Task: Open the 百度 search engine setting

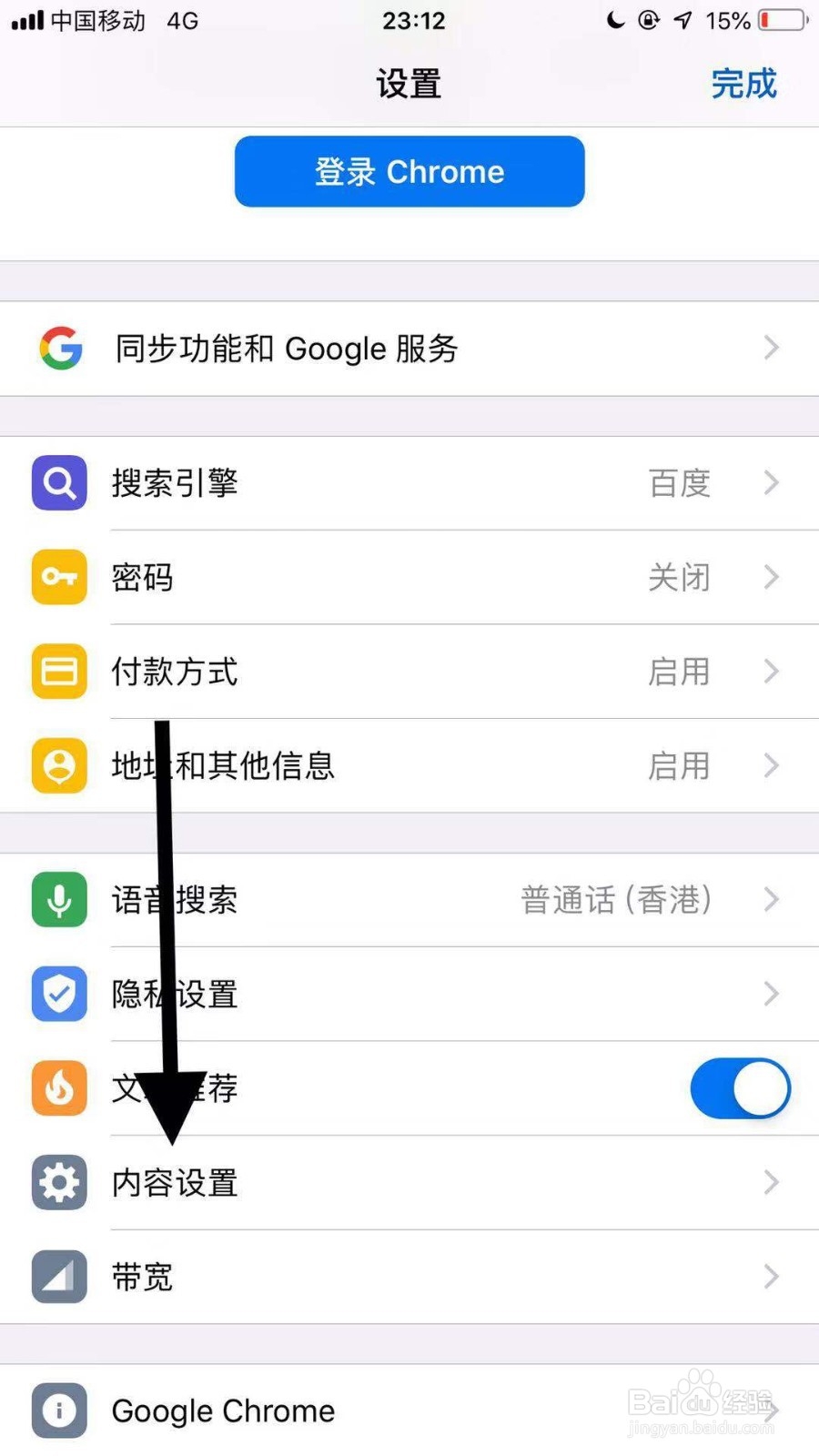Action: [x=679, y=483]
